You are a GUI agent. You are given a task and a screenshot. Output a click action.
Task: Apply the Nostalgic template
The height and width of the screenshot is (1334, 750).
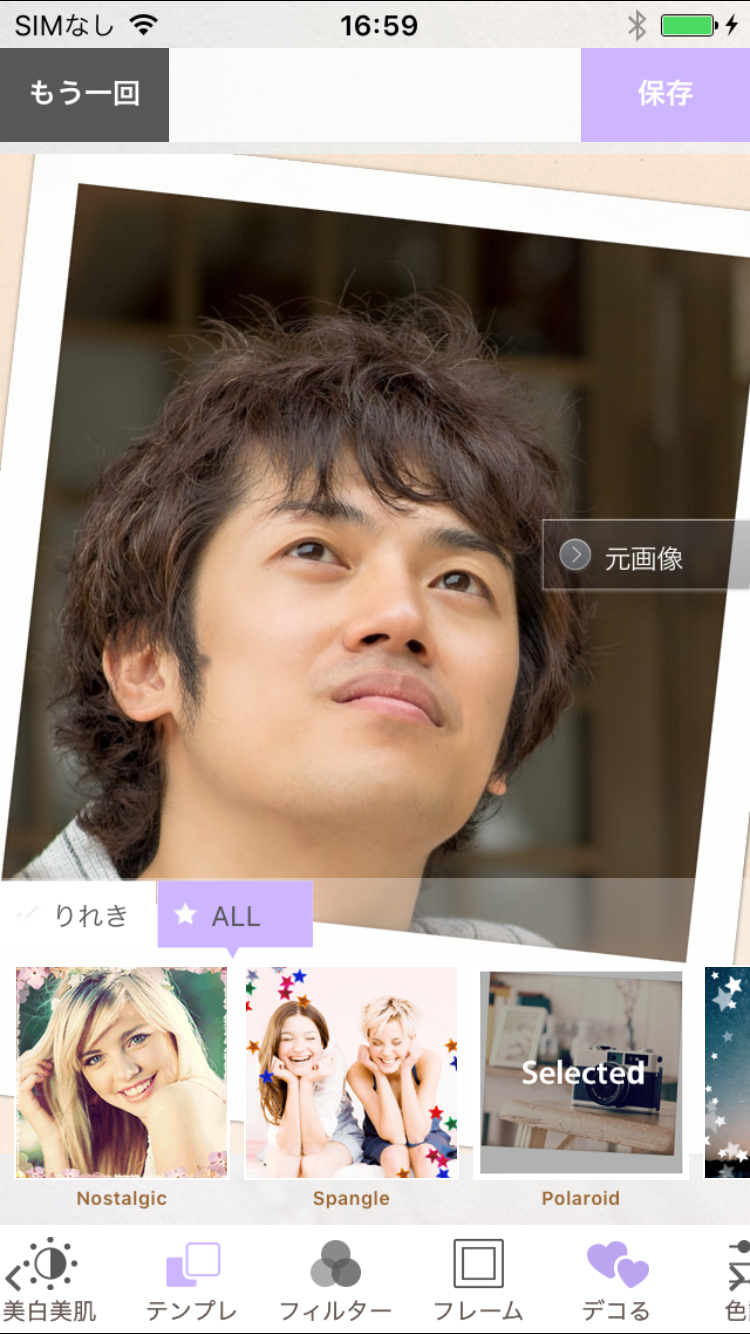tap(122, 1072)
